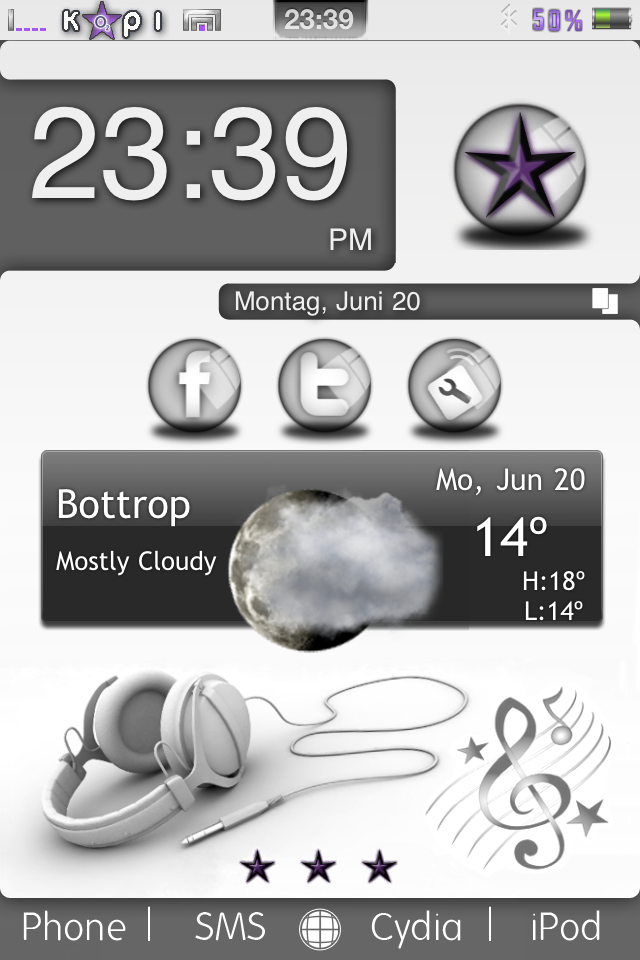Open Cydia from the dock

pos(416,927)
